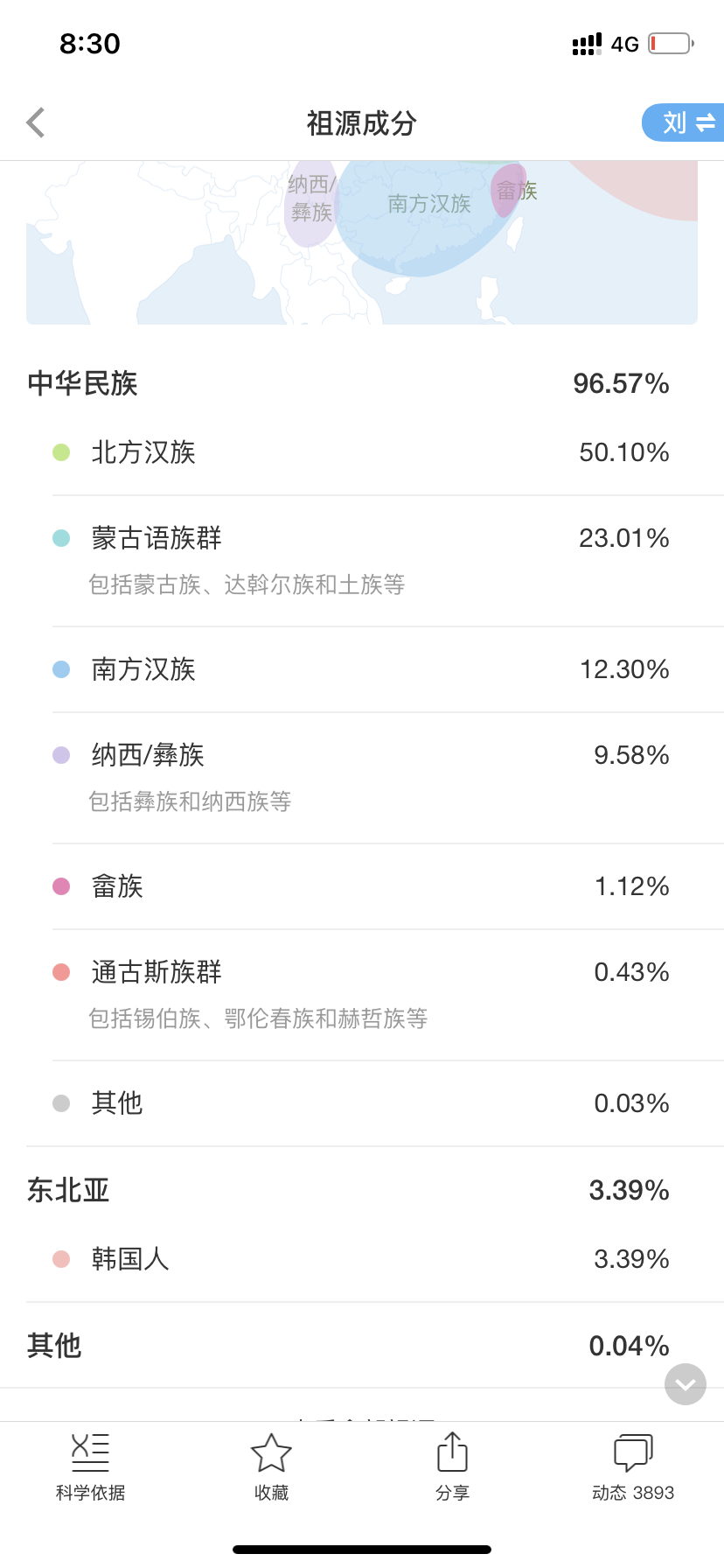Open the 通古斯族群 row

[x=362, y=995]
